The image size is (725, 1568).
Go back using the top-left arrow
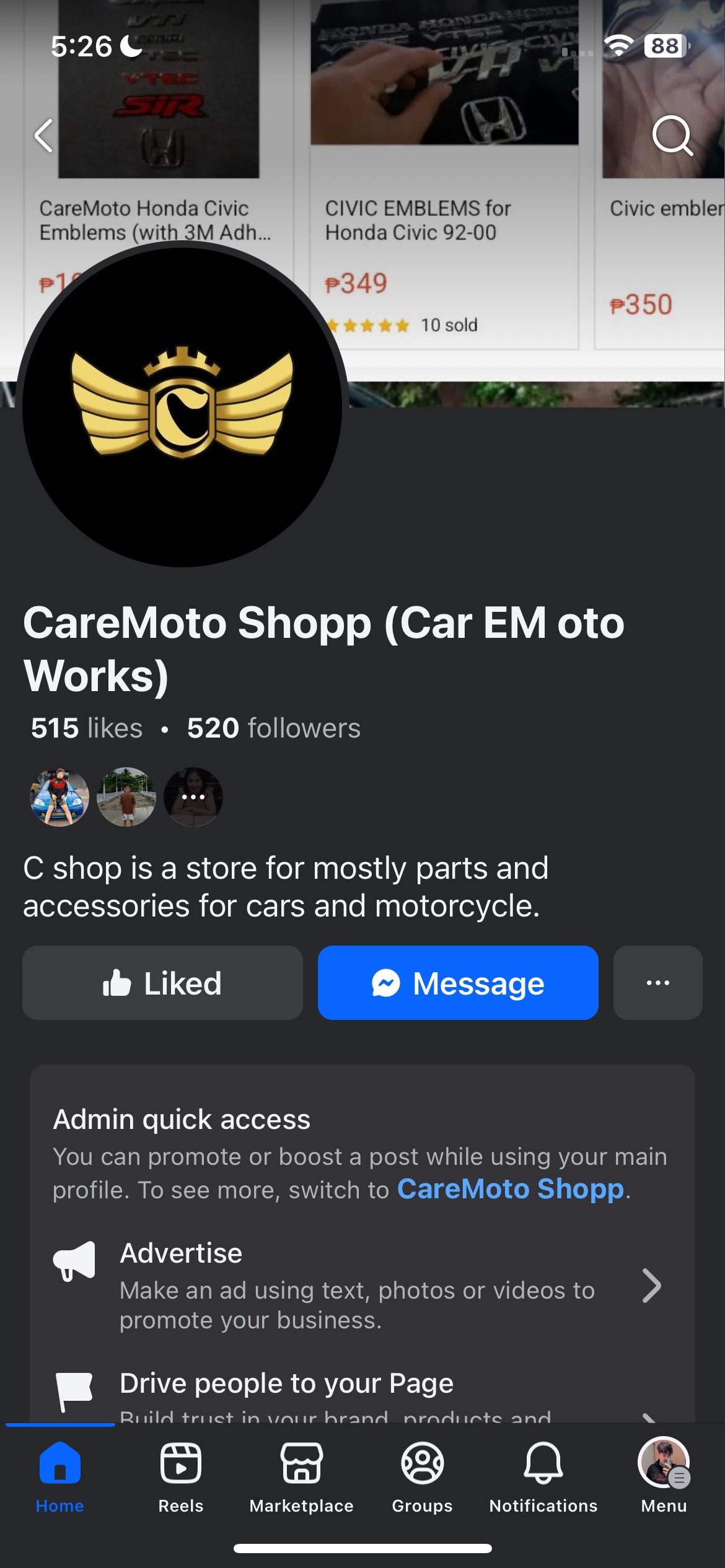[43, 136]
